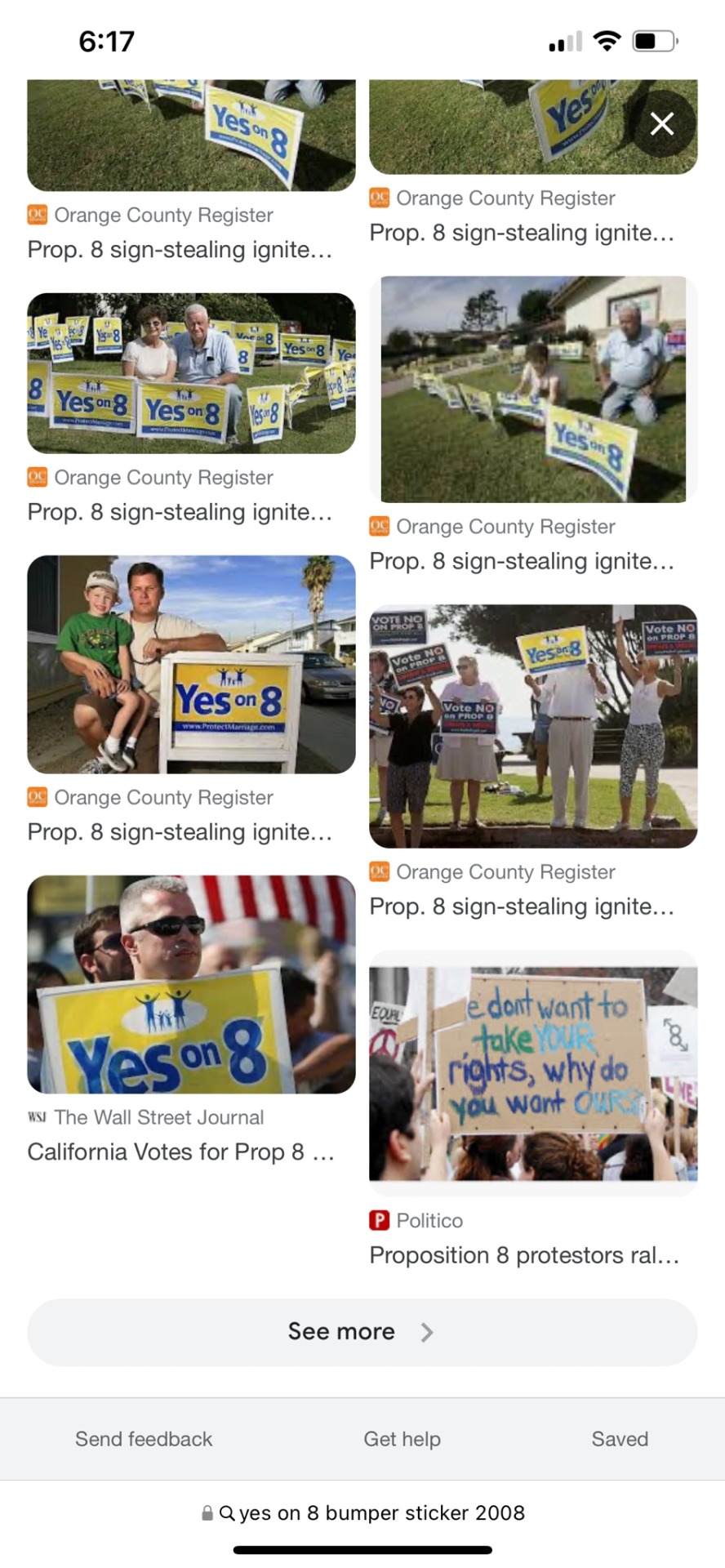
Task: Open the Send feedback link
Action: pos(144,1439)
